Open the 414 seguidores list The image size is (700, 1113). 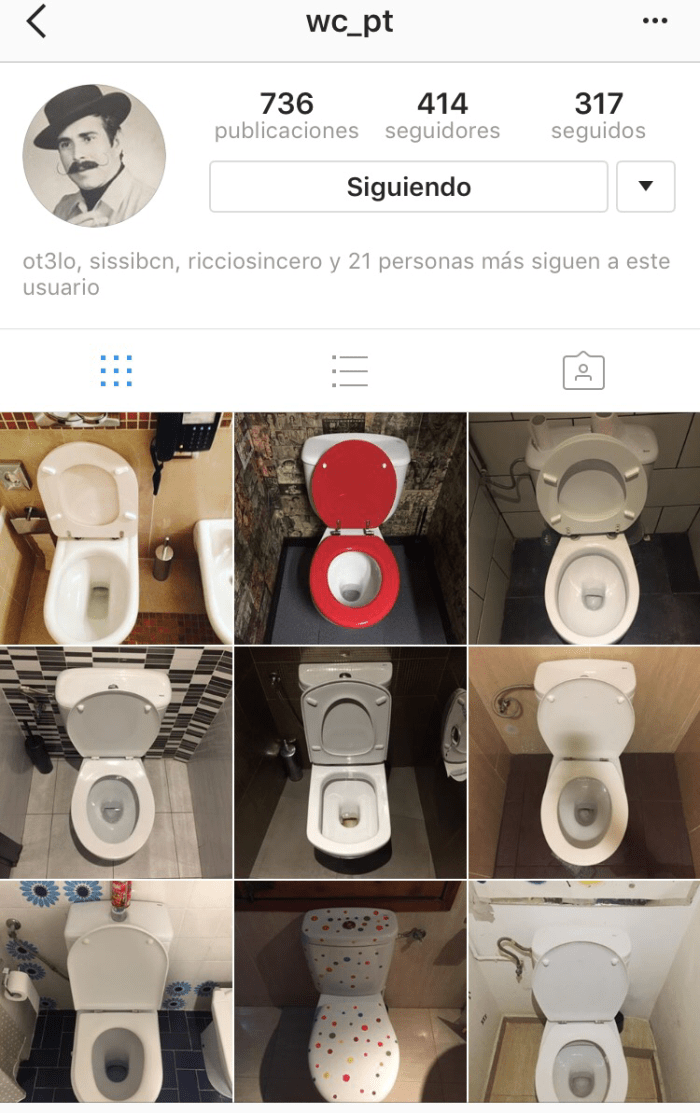[x=441, y=116]
